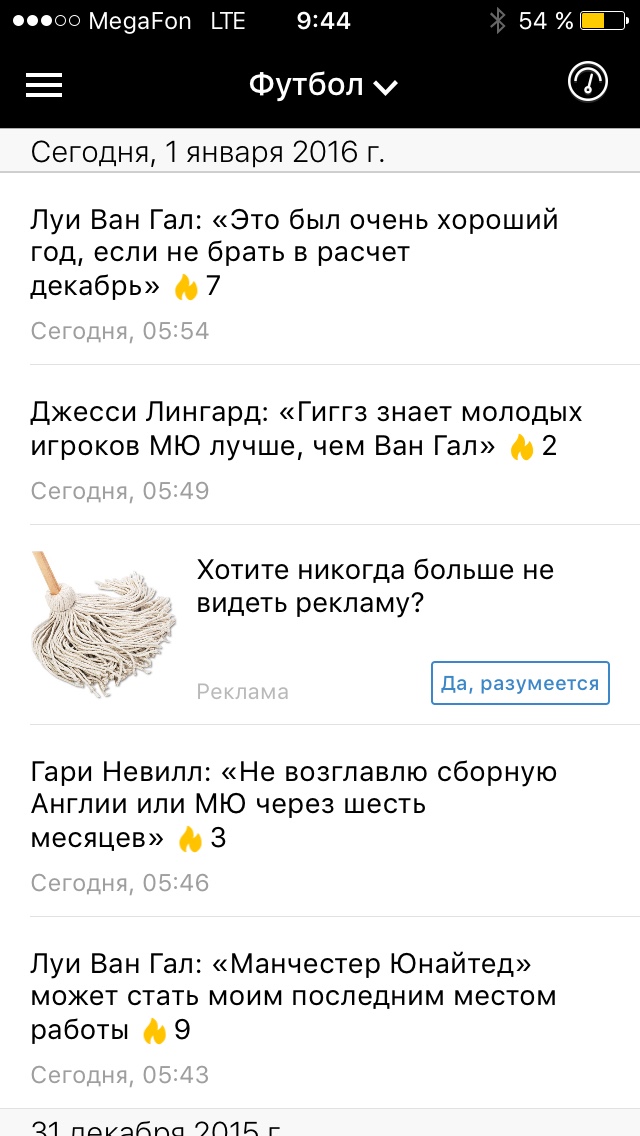The image size is (640, 1136).
Task: Open Van Gaal's 'очень хороший год' article
Action: [320, 270]
